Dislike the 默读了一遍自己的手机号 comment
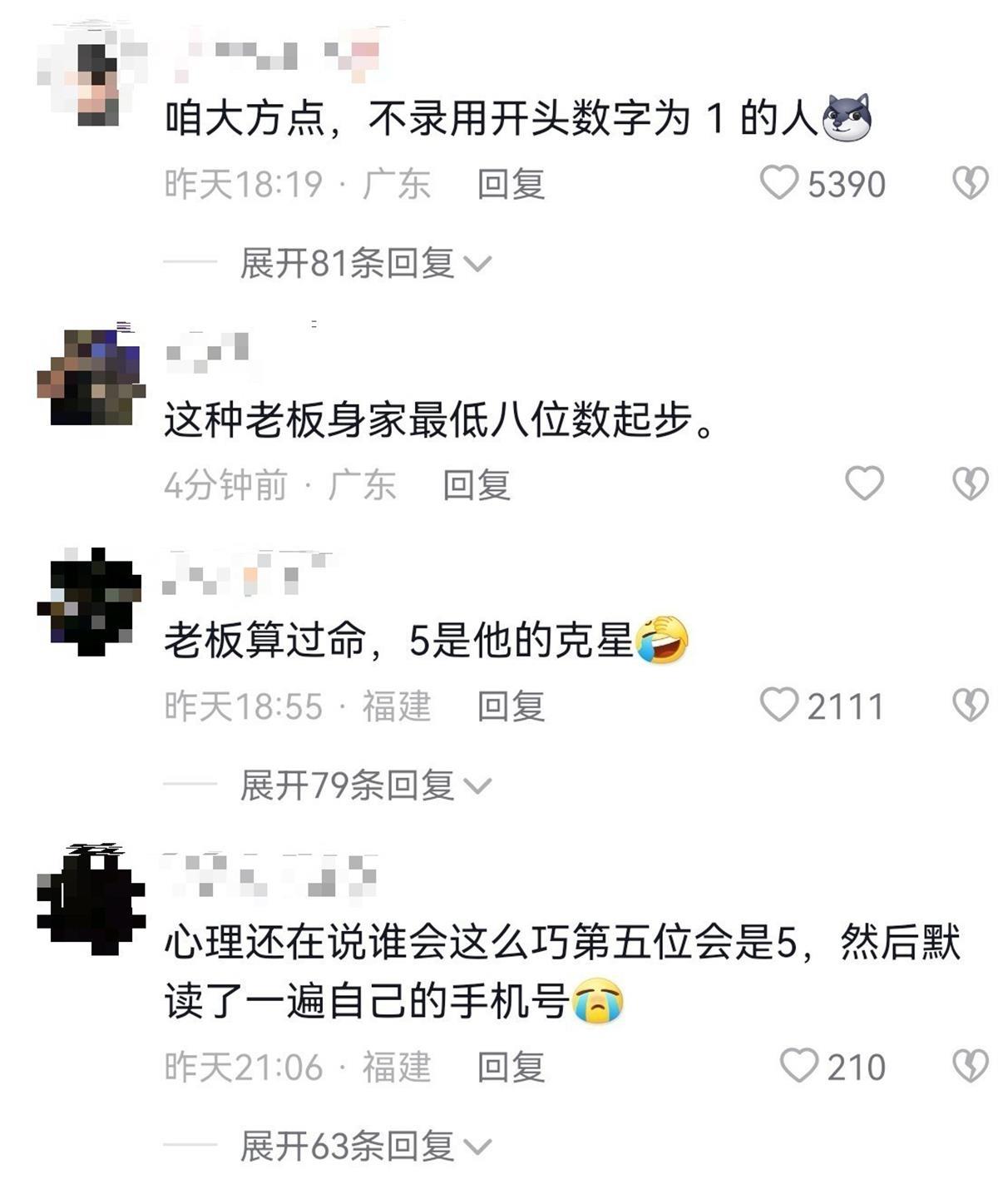 (x=970, y=1066)
